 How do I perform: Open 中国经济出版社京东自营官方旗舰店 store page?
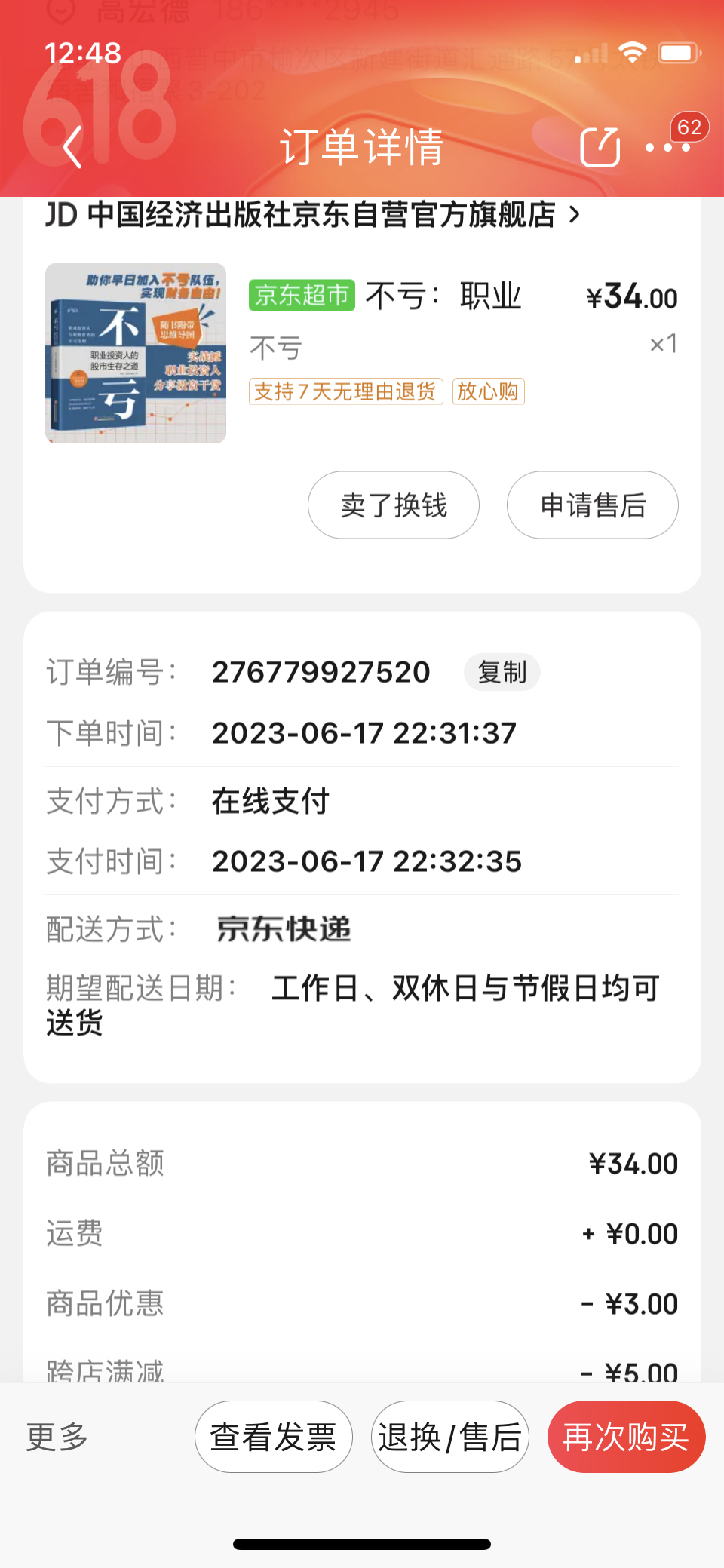coord(312,215)
